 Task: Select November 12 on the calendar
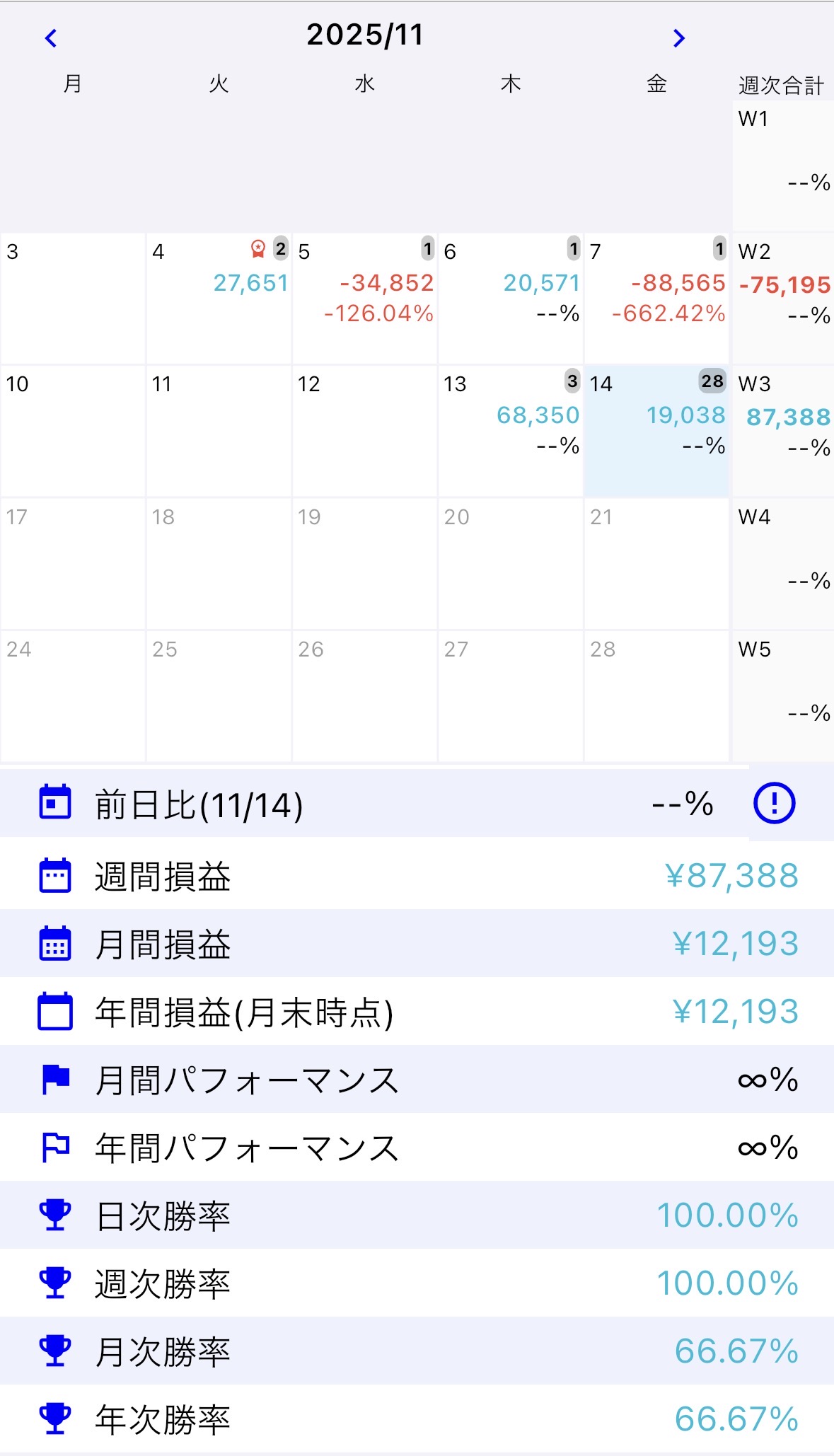point(365,430)
